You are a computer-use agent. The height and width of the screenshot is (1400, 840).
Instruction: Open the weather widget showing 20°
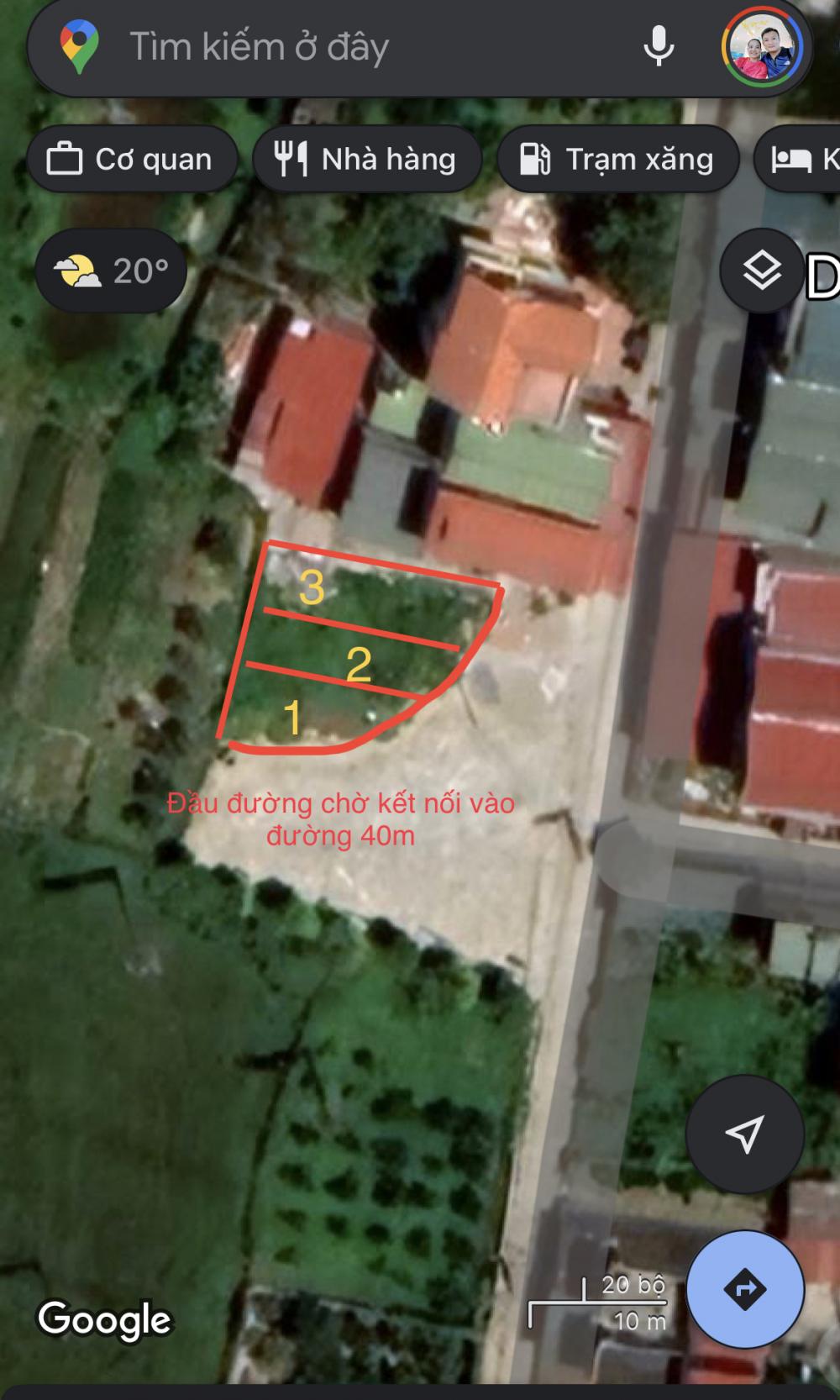(111, 271)
